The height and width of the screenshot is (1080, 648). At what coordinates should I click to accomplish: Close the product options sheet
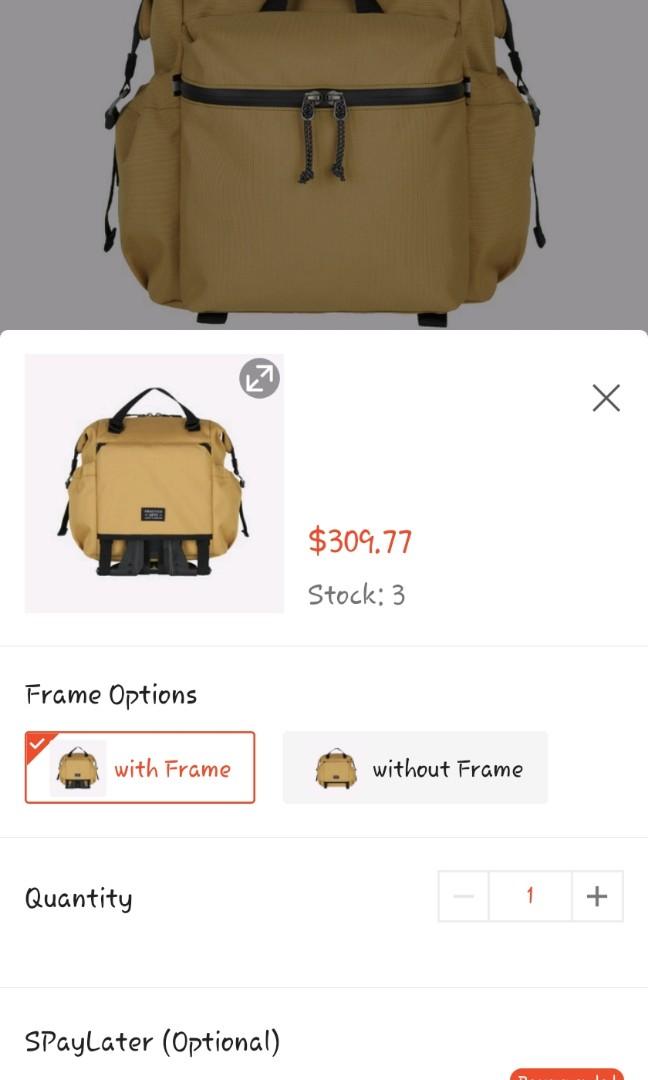coord(606,398)
